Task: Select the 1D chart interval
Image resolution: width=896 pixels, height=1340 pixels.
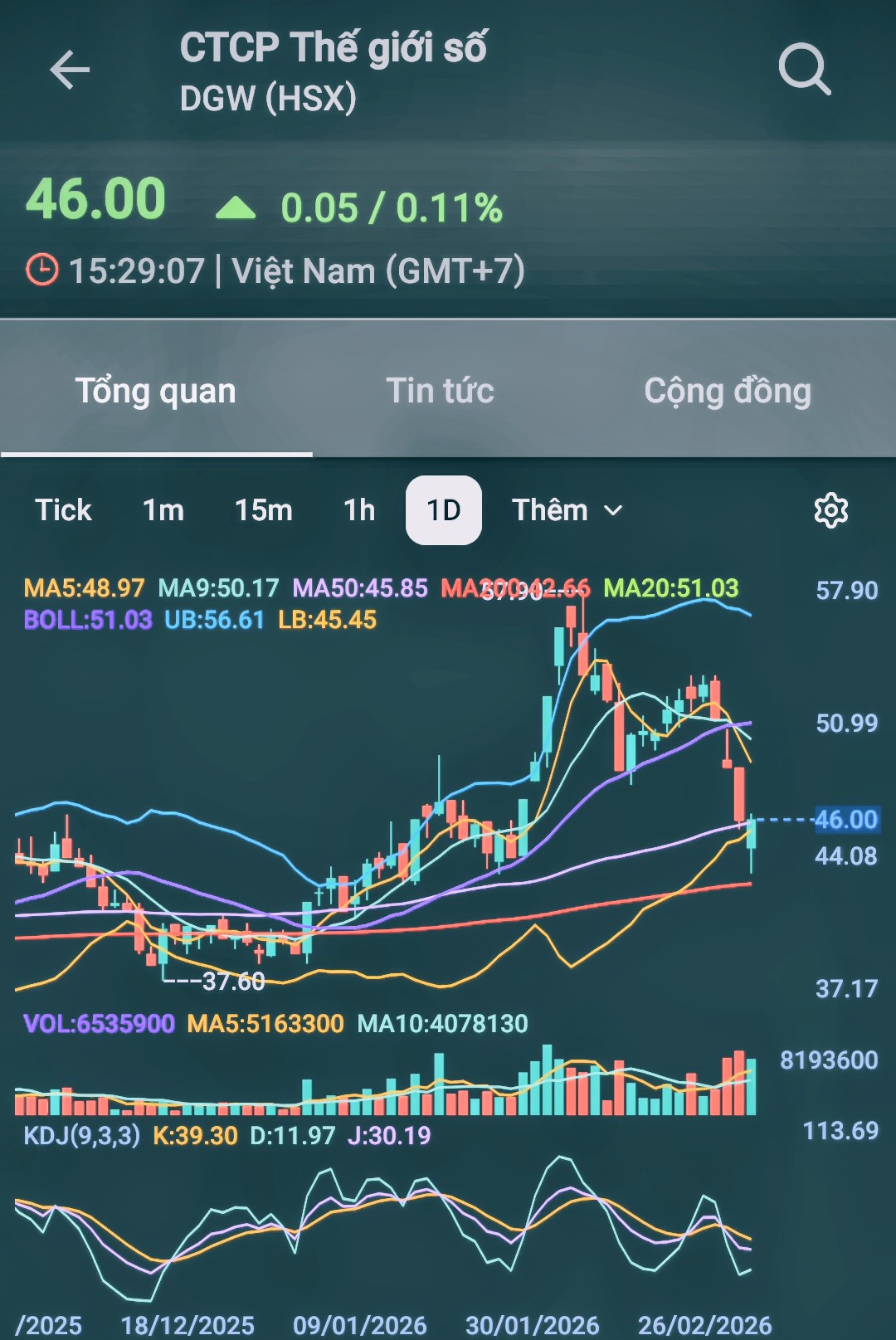Action: (x=444, y=510)
